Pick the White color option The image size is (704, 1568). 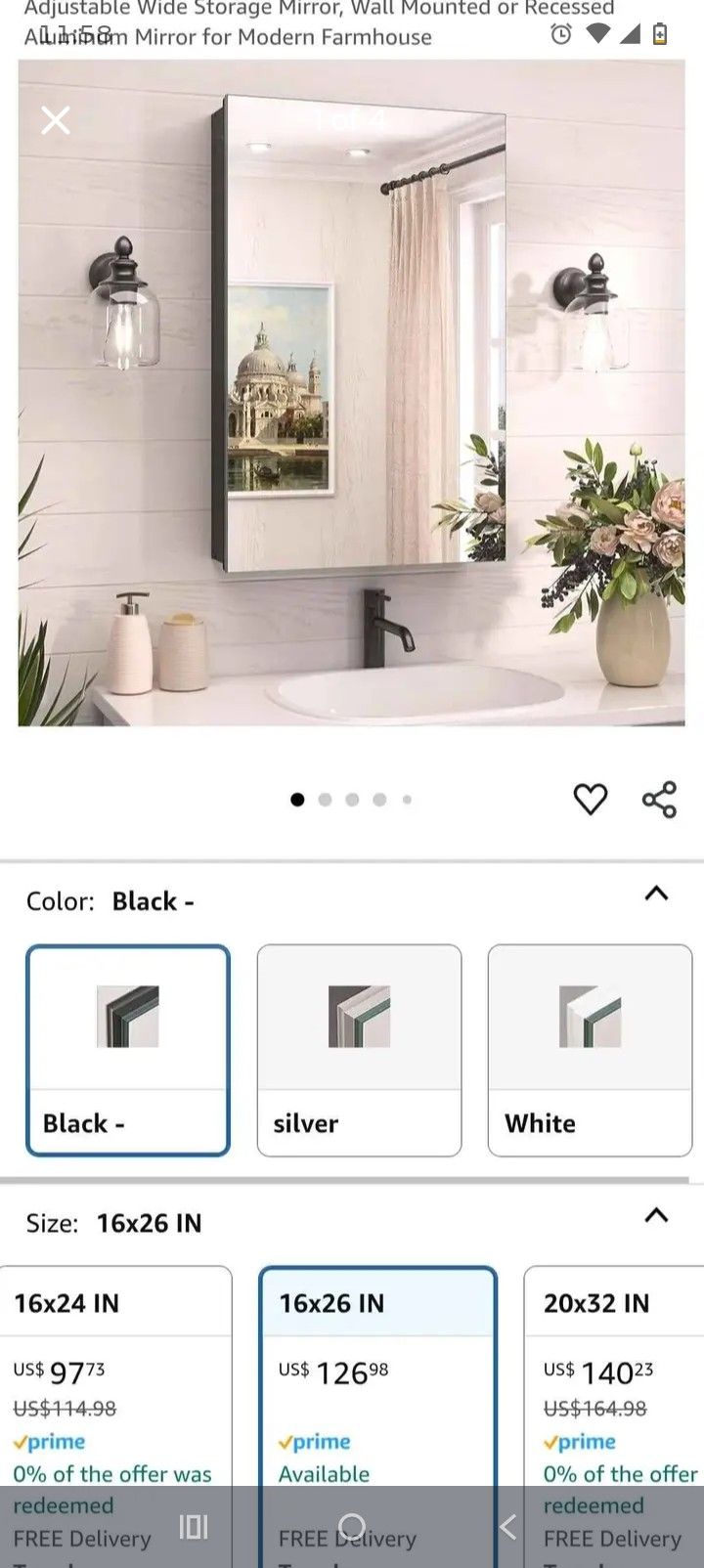point(590,1050)
